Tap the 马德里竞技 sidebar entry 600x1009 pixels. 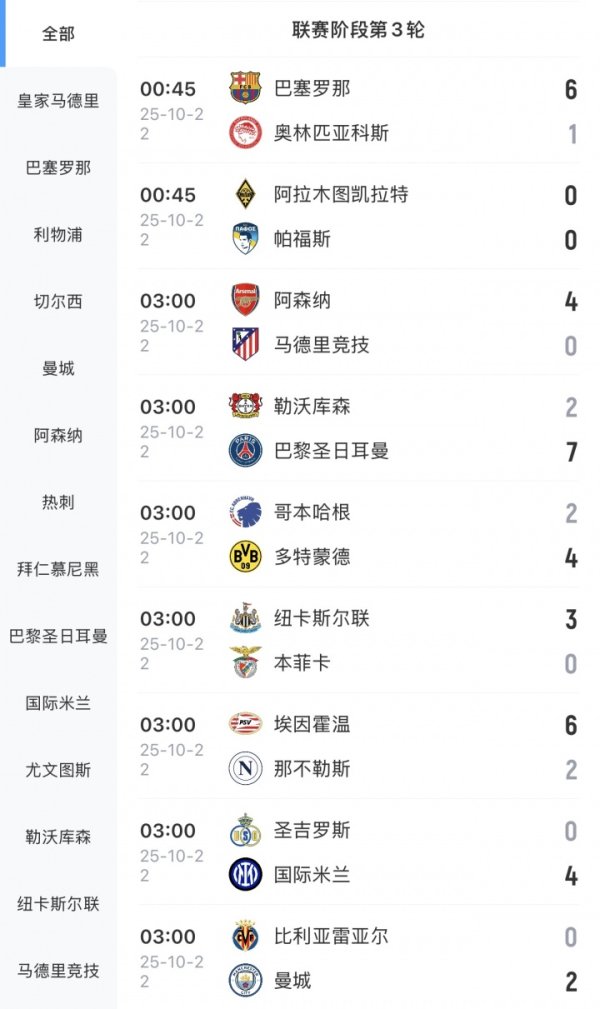[x=58, y=970]
